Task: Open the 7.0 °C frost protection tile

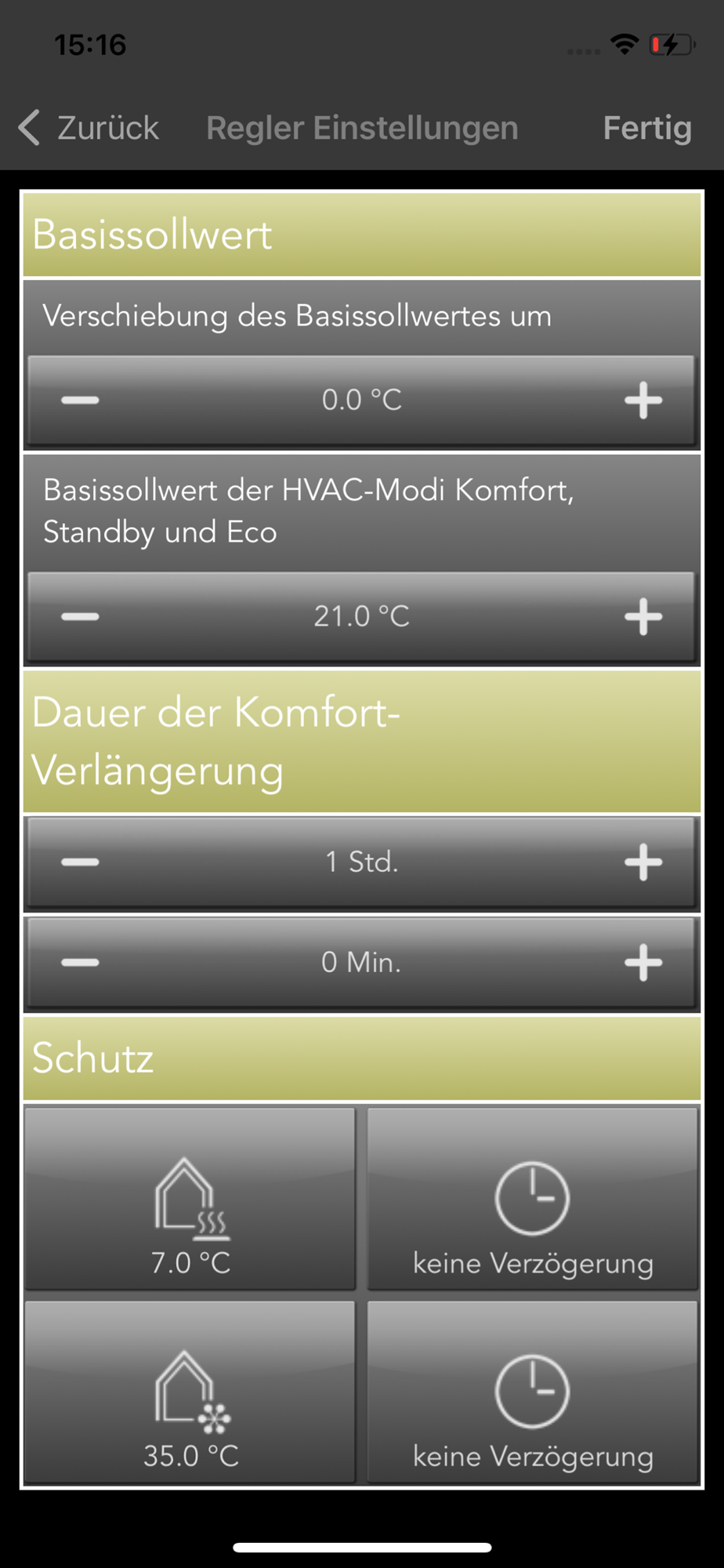Action: 190,1198
